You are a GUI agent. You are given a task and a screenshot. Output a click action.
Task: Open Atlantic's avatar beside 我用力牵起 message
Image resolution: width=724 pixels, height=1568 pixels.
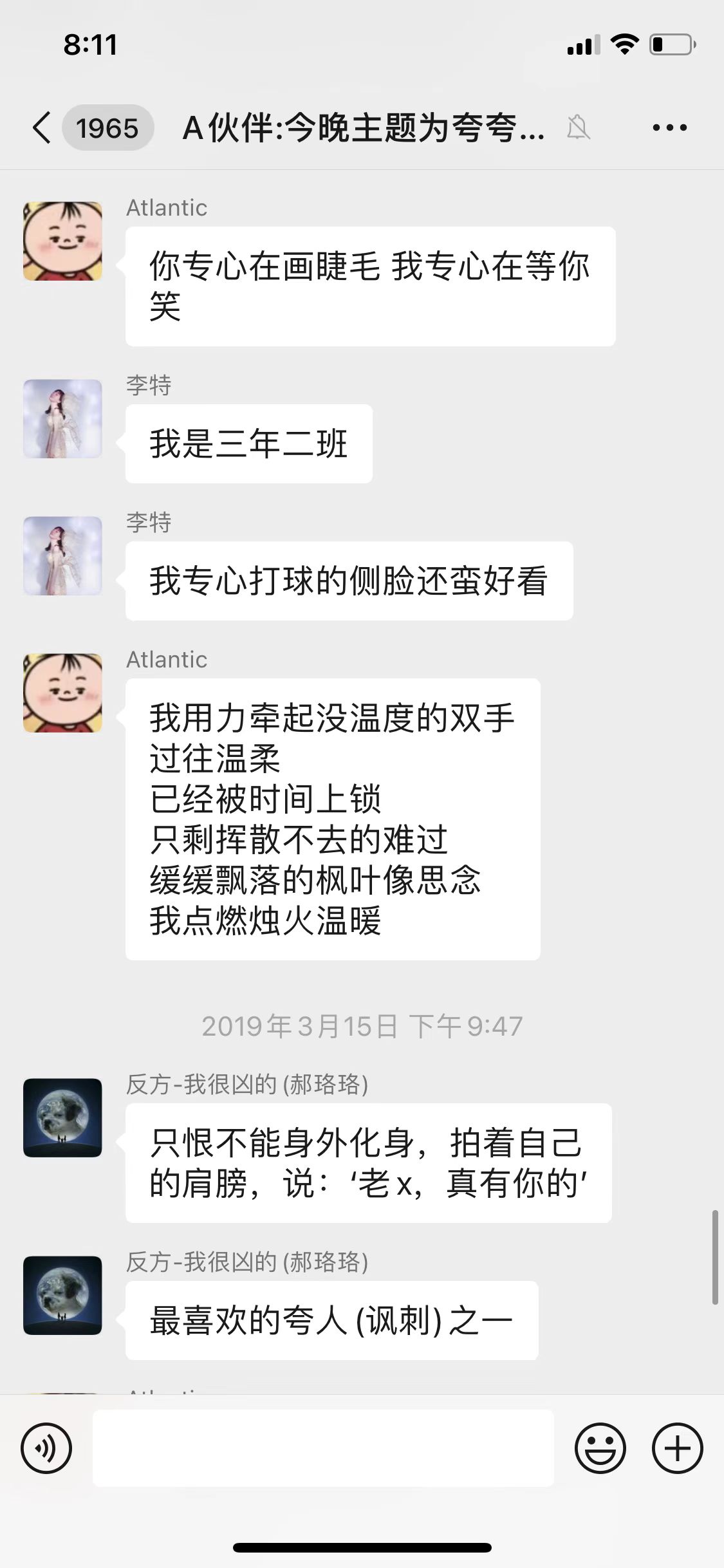click(x=62, y=693)
